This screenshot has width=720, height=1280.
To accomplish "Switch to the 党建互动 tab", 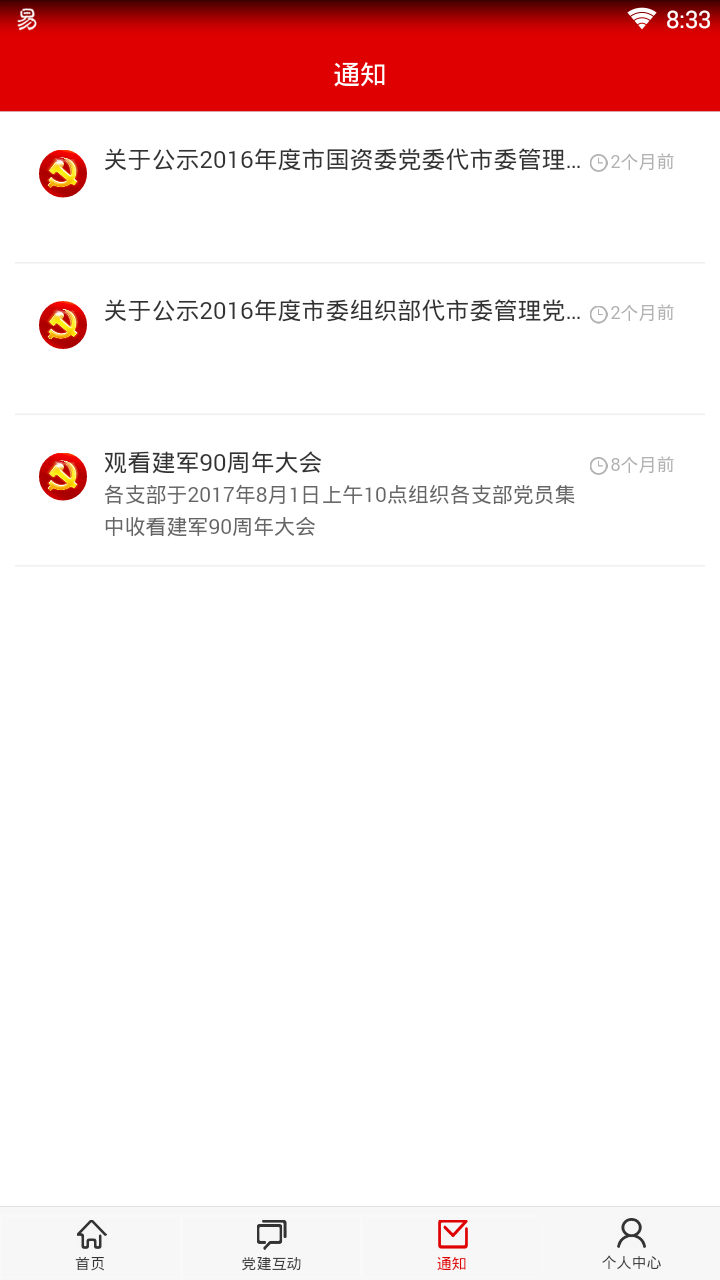I will click(270, 1243).
